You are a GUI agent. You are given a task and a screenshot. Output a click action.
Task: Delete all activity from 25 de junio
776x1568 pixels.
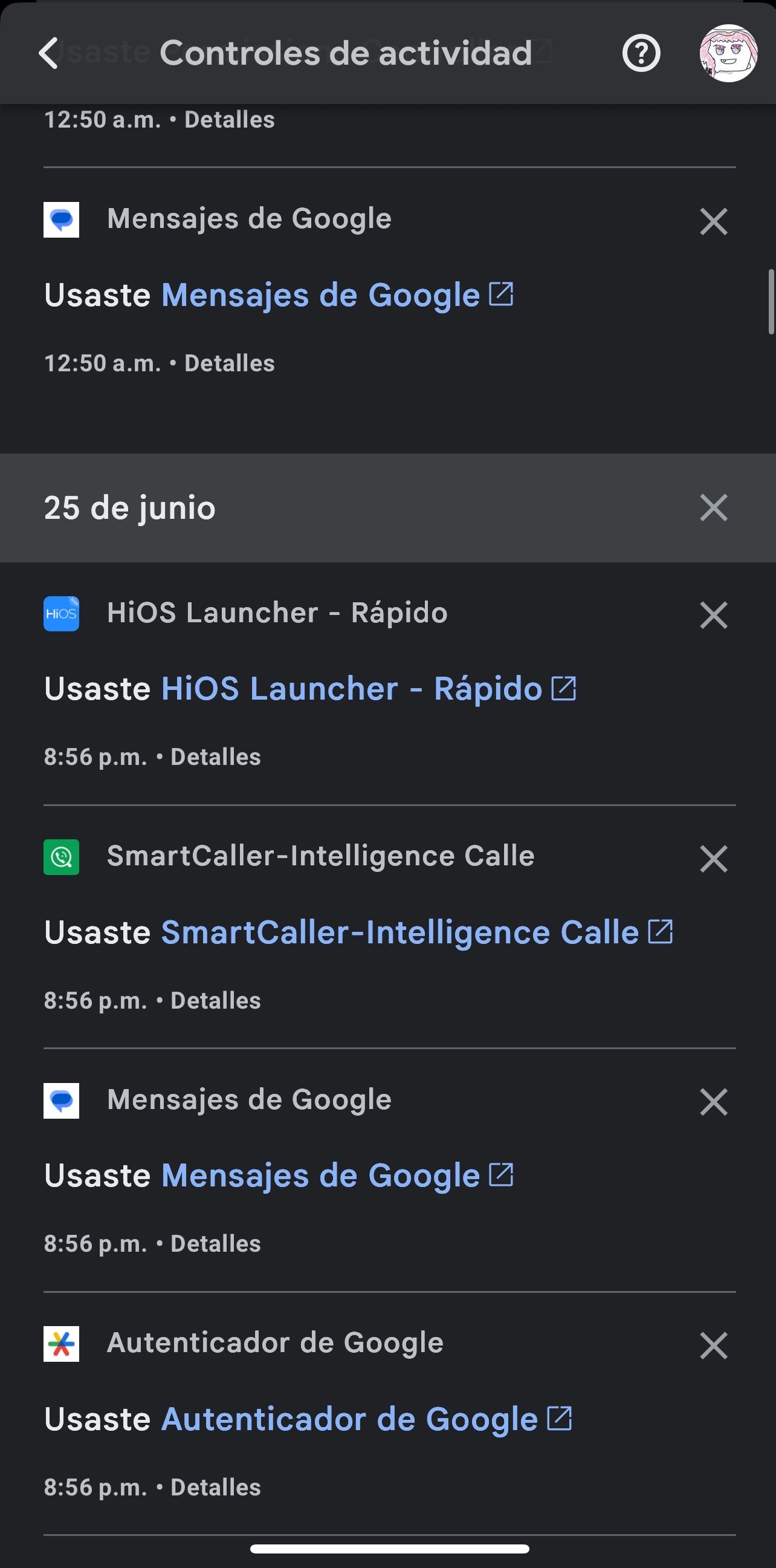tap(713, 508)
